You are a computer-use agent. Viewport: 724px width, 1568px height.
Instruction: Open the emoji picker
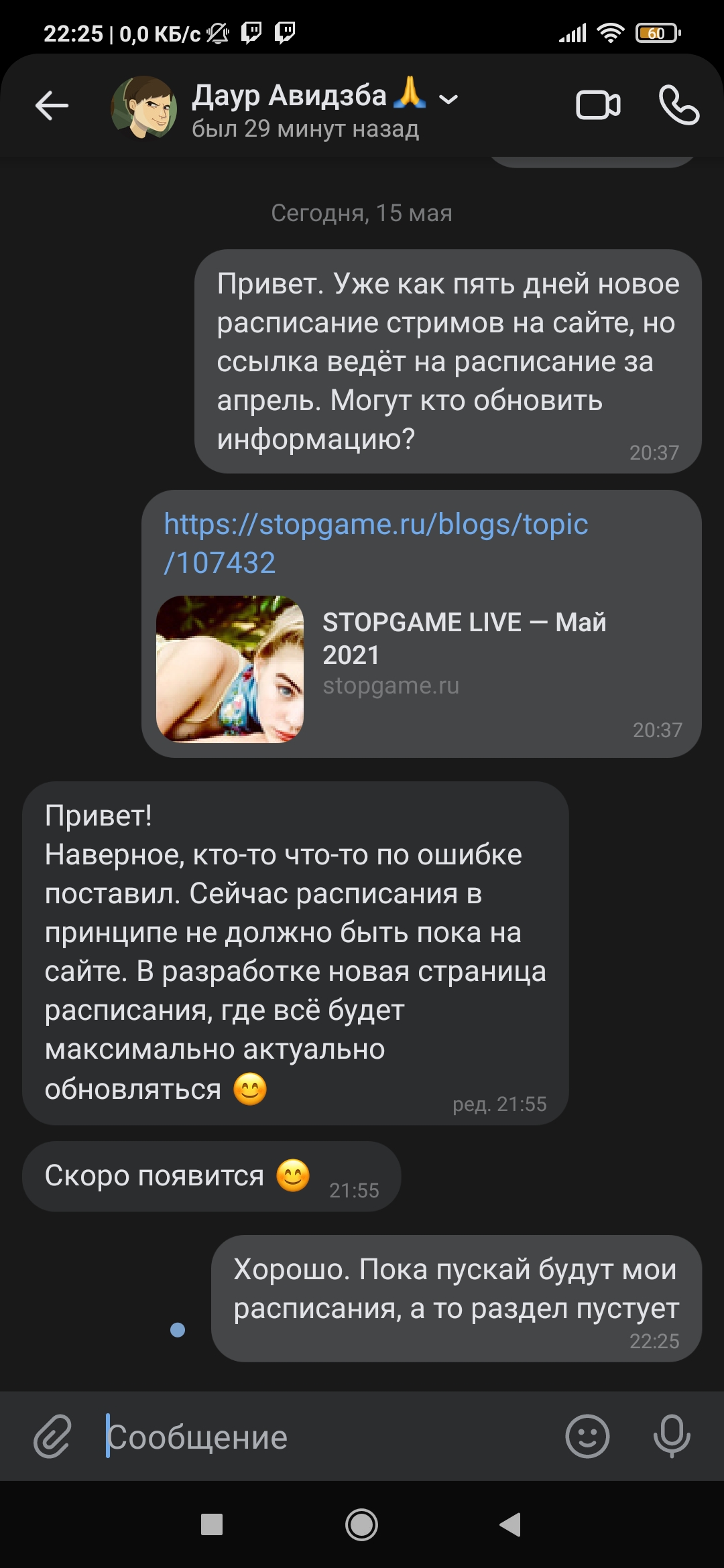587,1436
